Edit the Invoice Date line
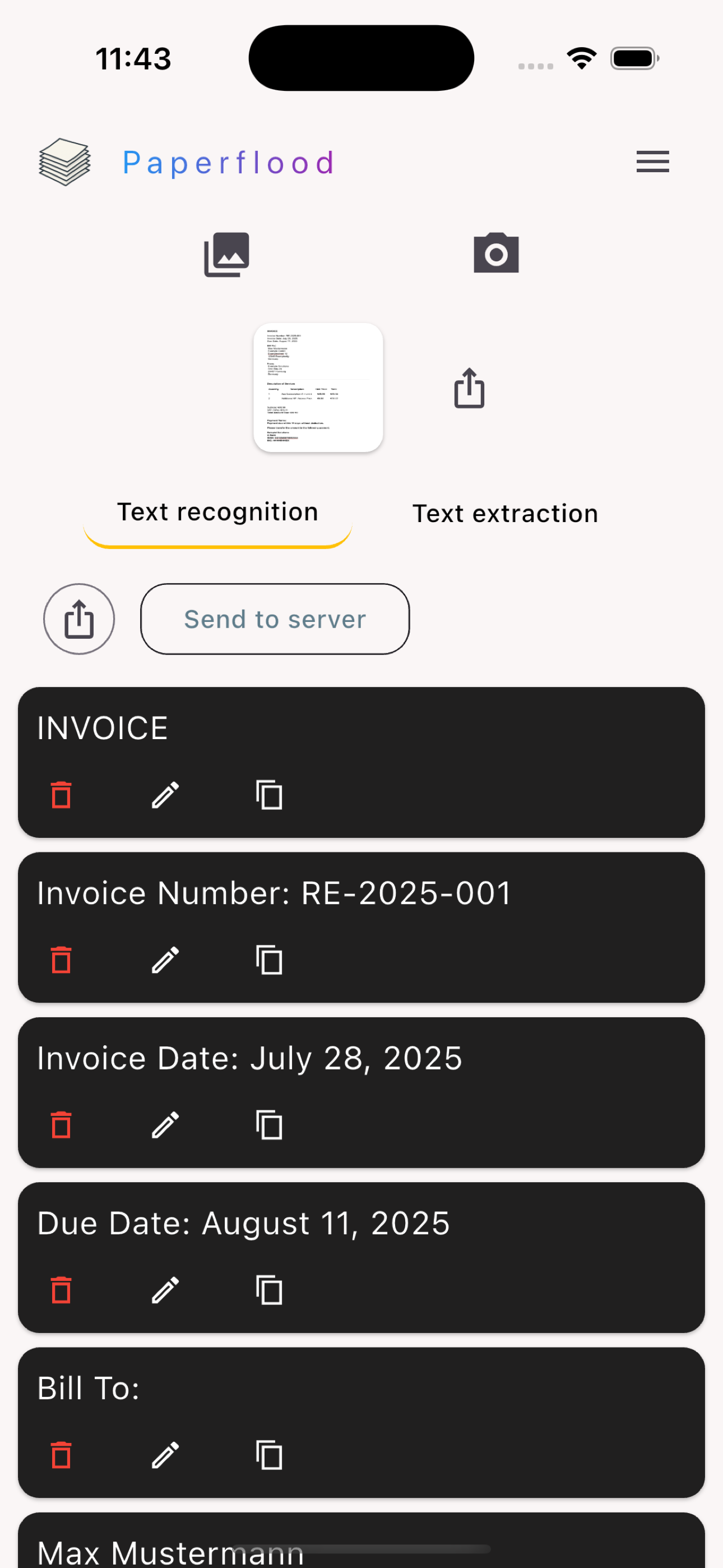 165,1126
